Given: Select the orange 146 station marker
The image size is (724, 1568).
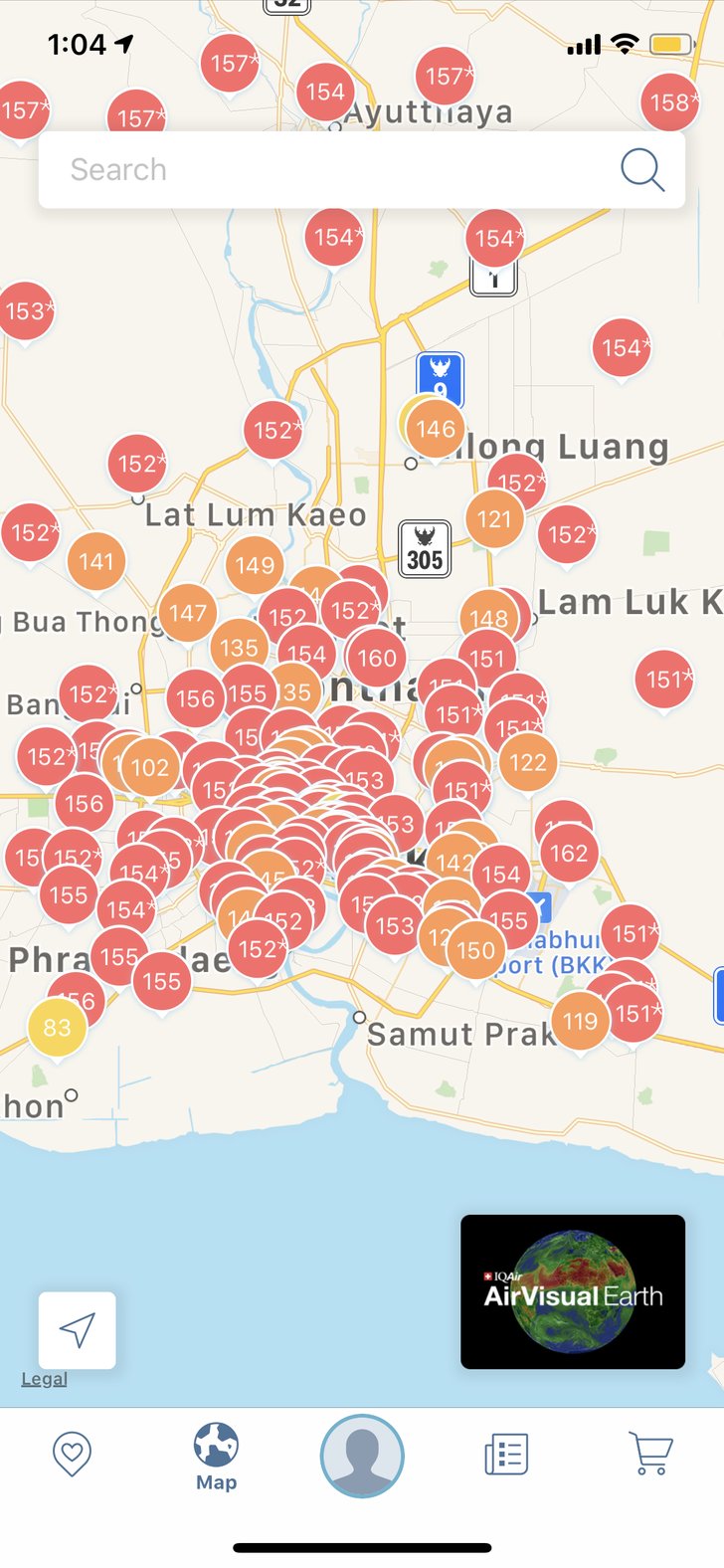Looking at the screenshot, I should click(x=436, y=429).
